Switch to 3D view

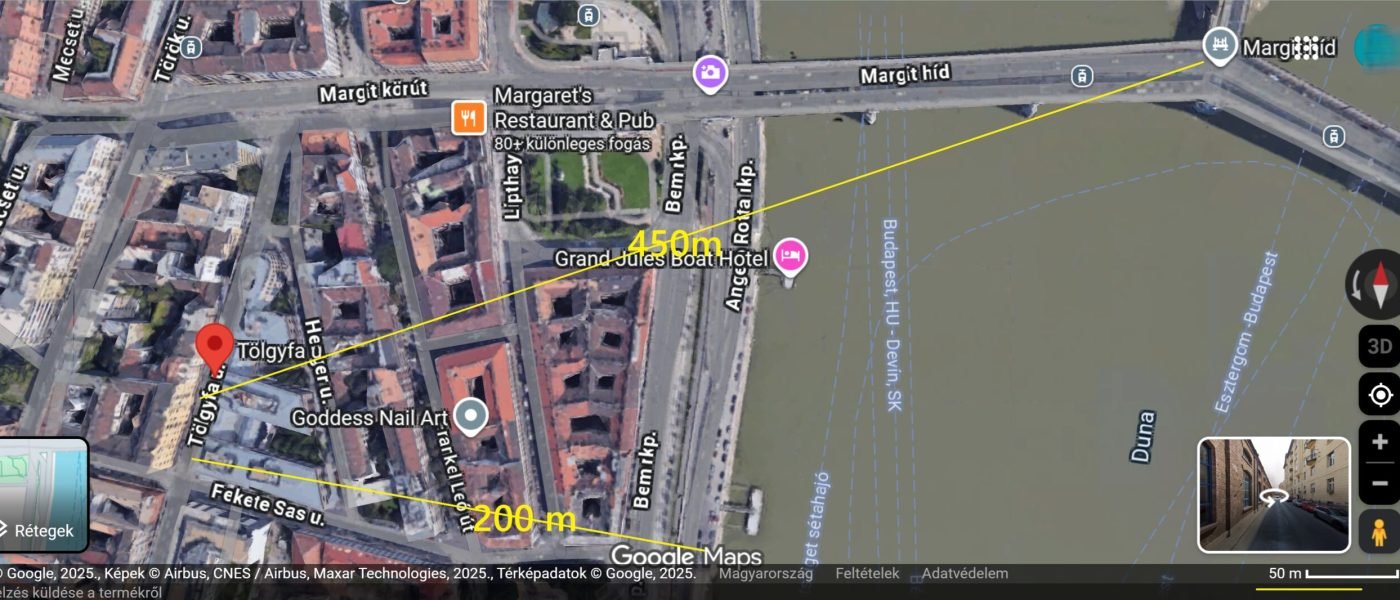1380,347
